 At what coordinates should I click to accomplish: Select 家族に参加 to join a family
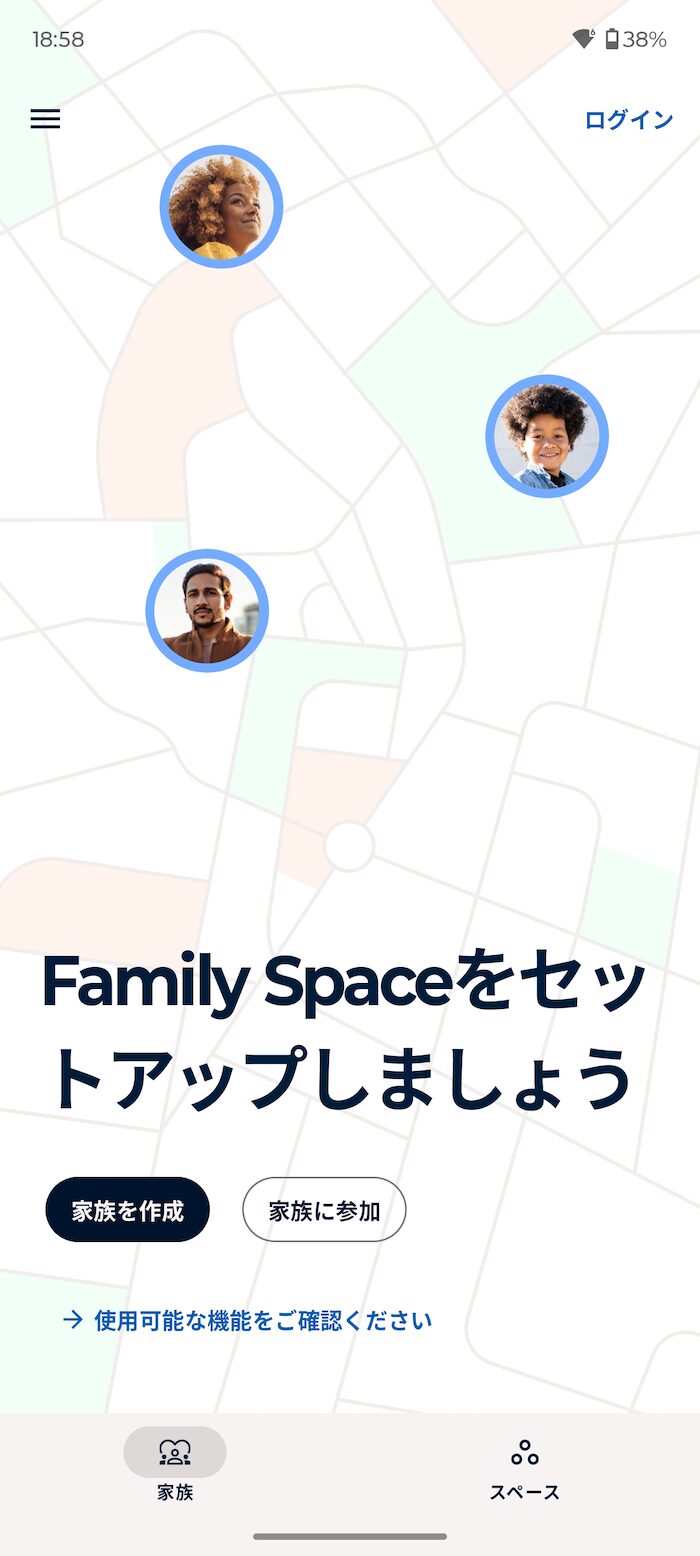coord(324,1210)
